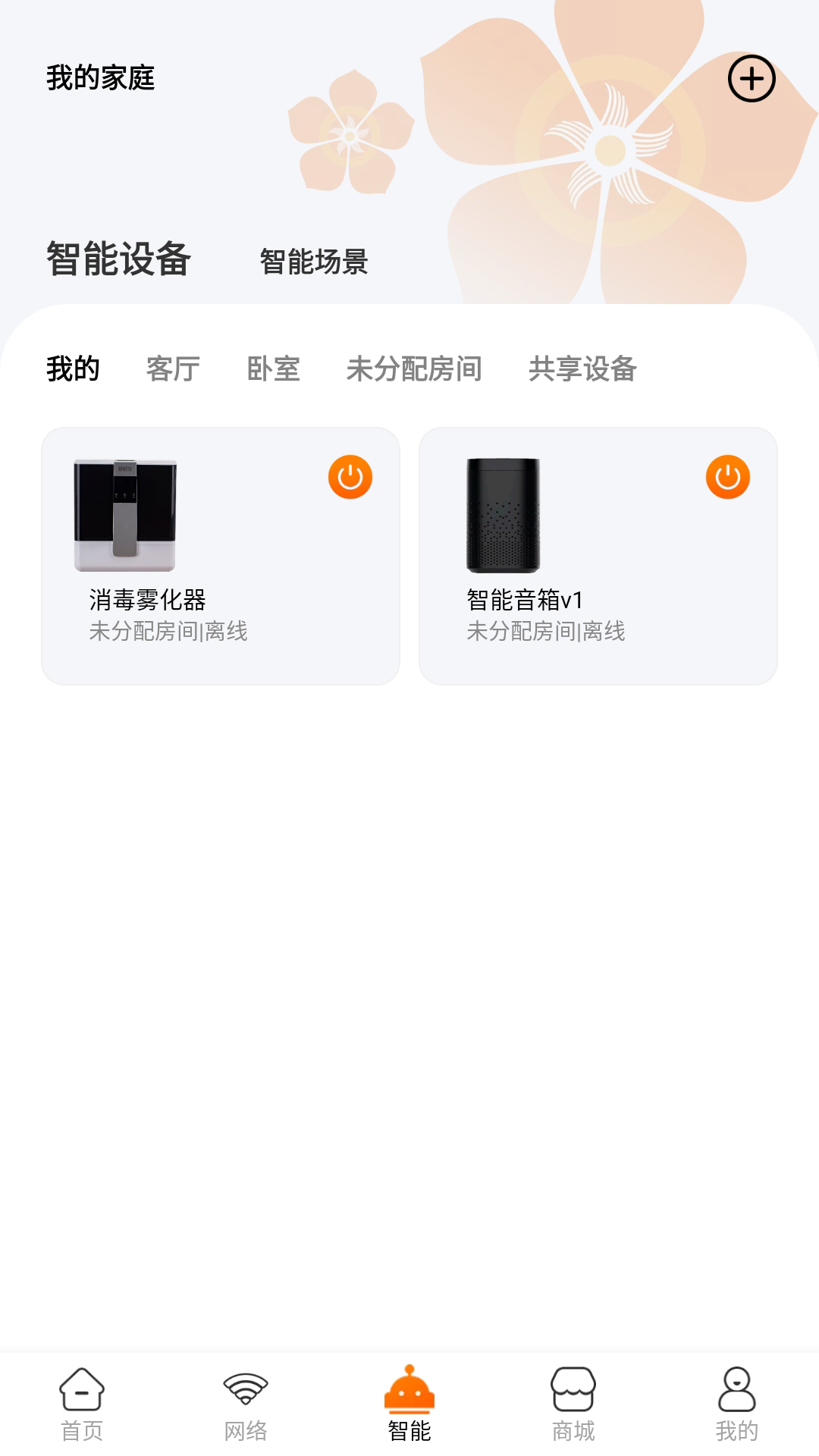Tap the power icon on 消毒雾化器 card

pyautogui.click(x=350, y=479)
